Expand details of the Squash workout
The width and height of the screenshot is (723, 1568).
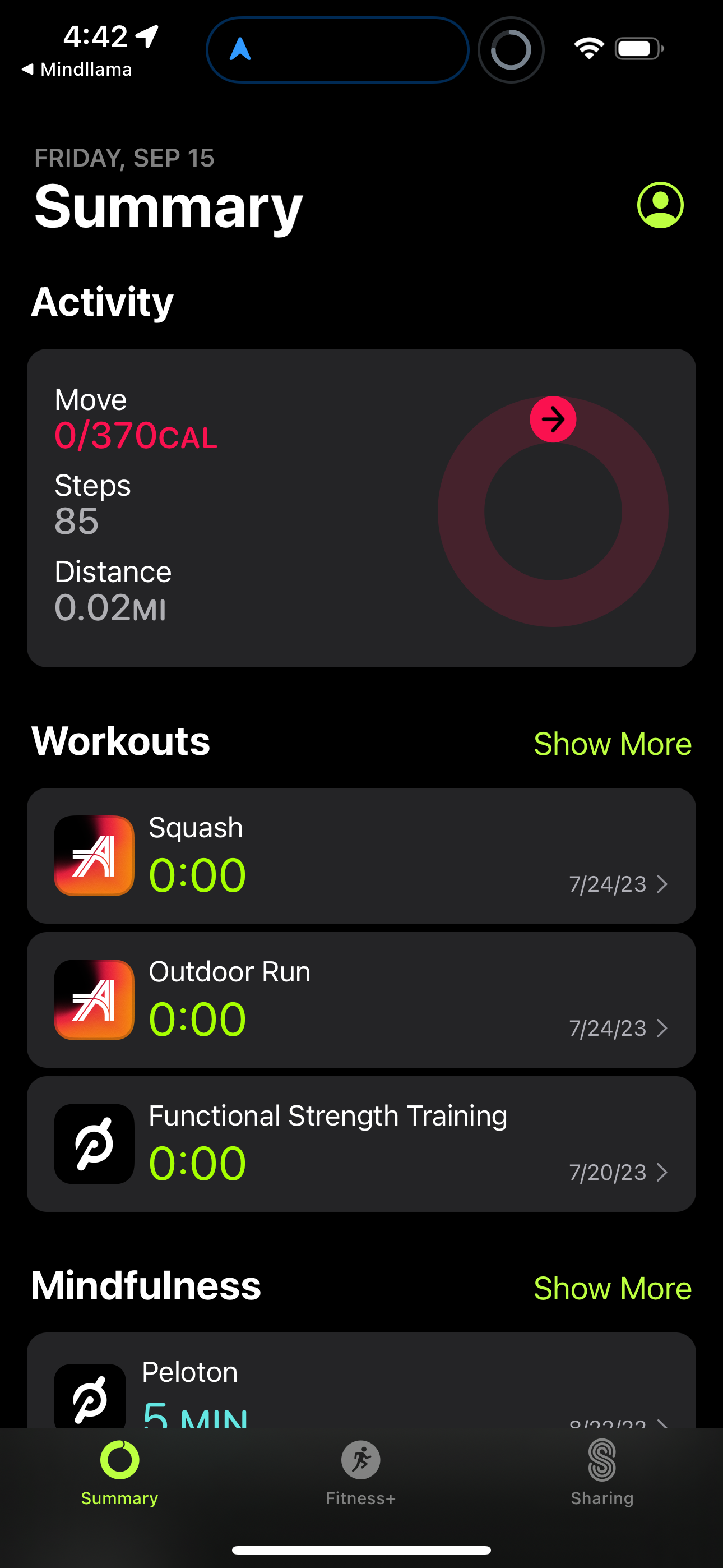(662, 884)
